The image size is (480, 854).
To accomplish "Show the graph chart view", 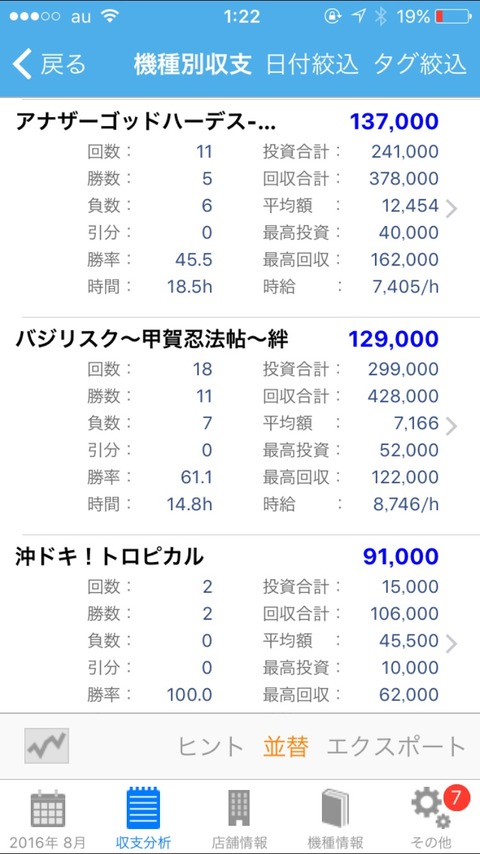I will (x=46, y=746).
